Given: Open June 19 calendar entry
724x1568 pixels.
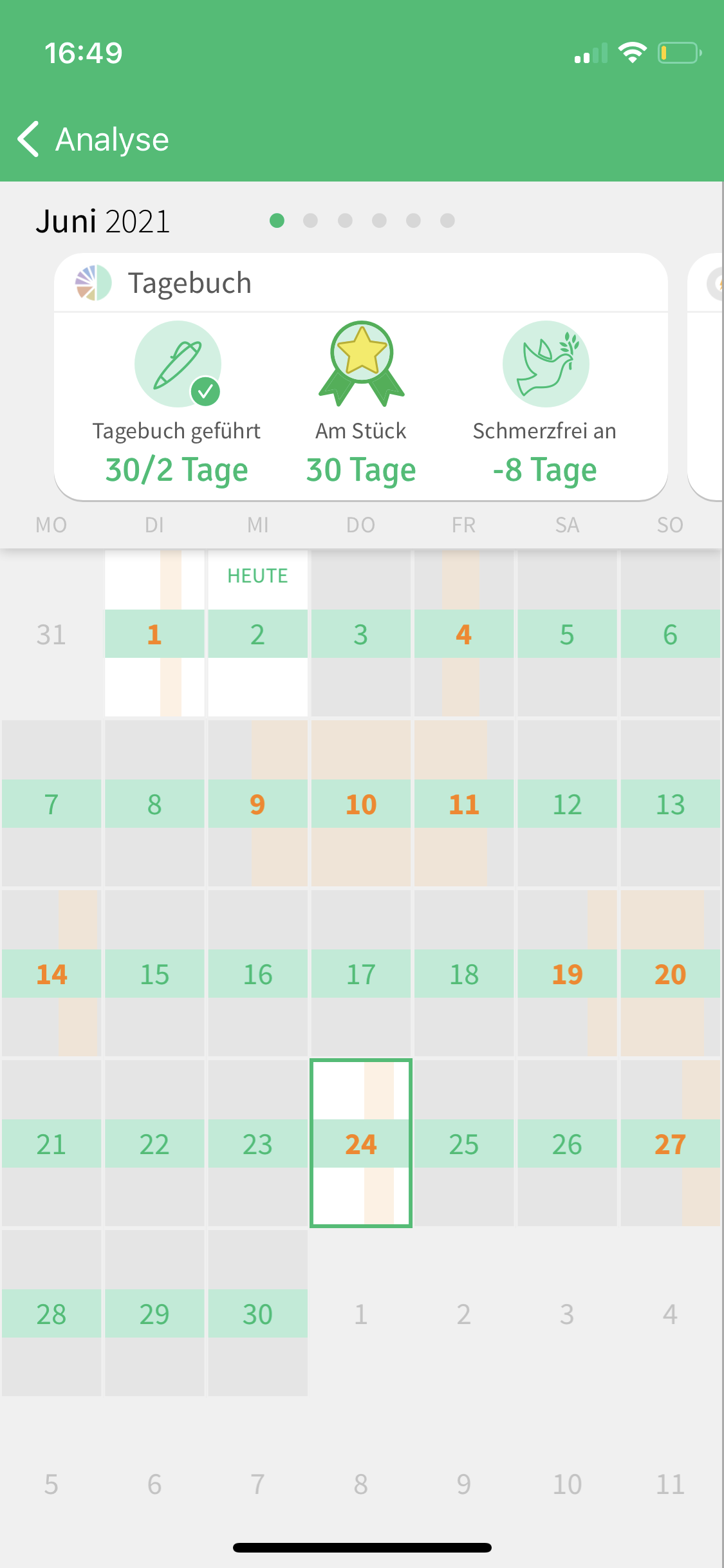Looking at the screenshot, I should pos(567,974).
